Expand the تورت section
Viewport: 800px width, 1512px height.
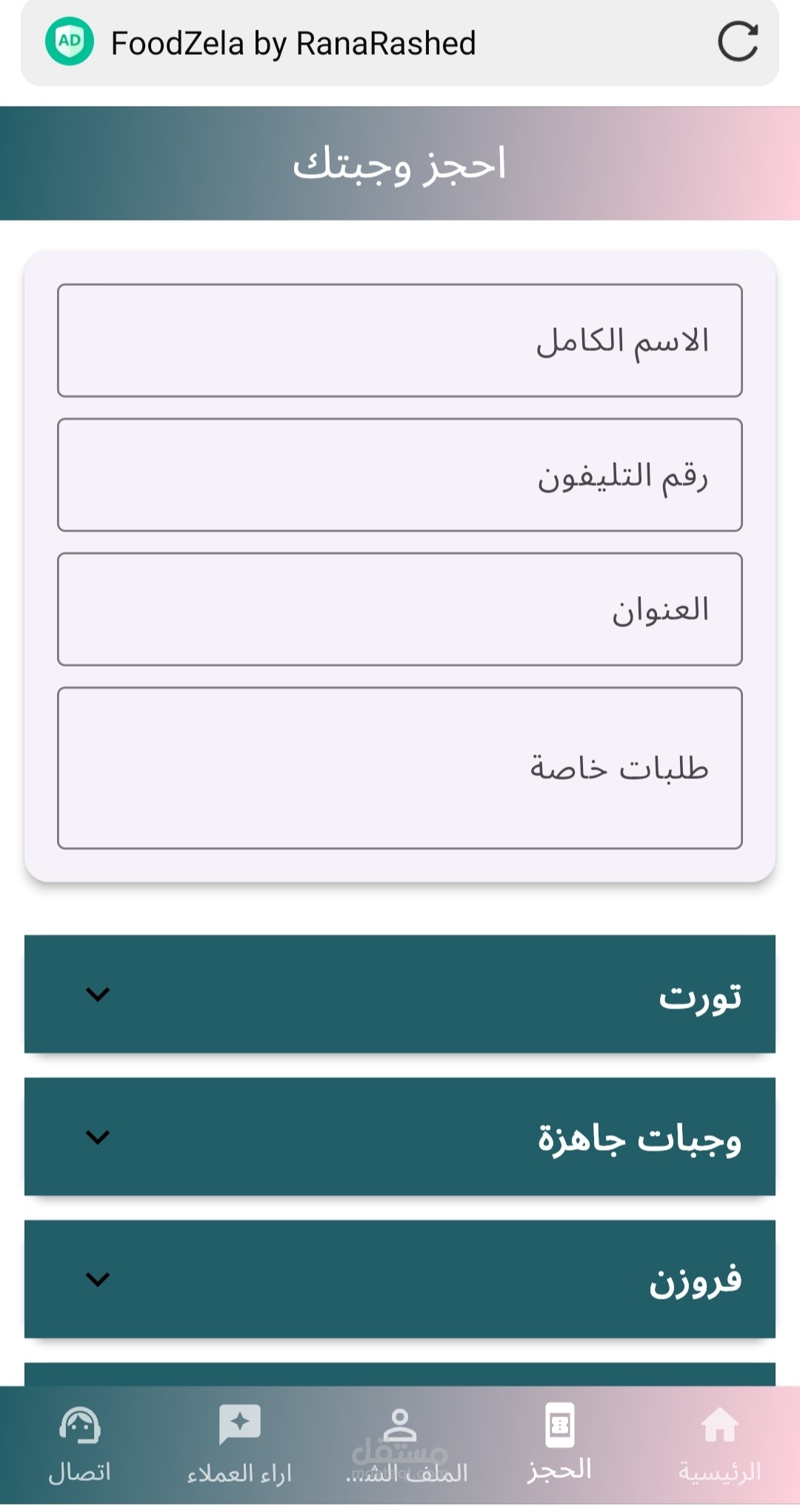point(400,994)
